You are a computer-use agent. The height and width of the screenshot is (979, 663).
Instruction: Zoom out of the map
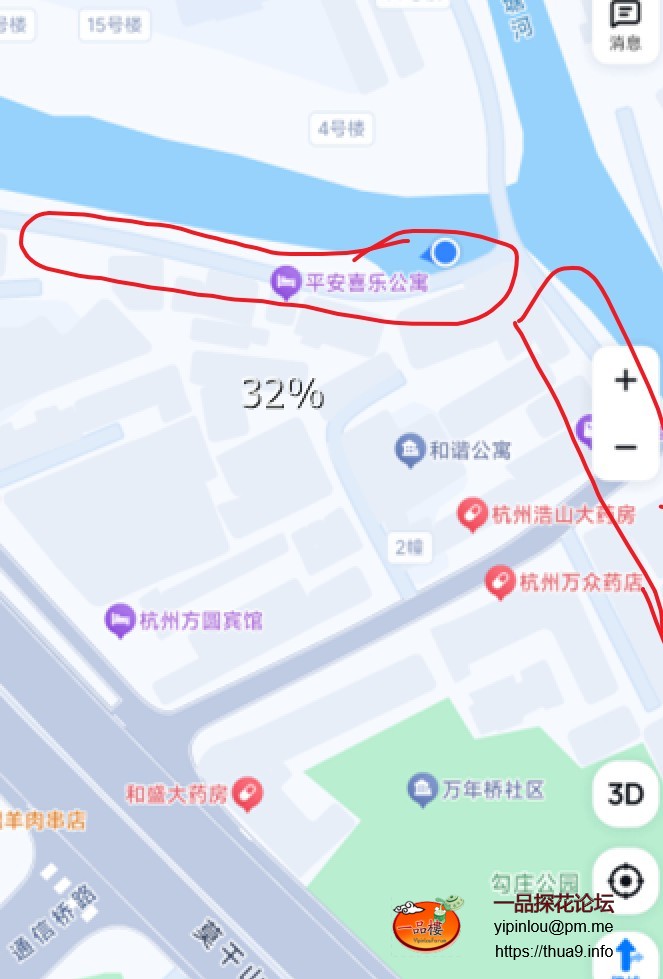coord(626,447)
